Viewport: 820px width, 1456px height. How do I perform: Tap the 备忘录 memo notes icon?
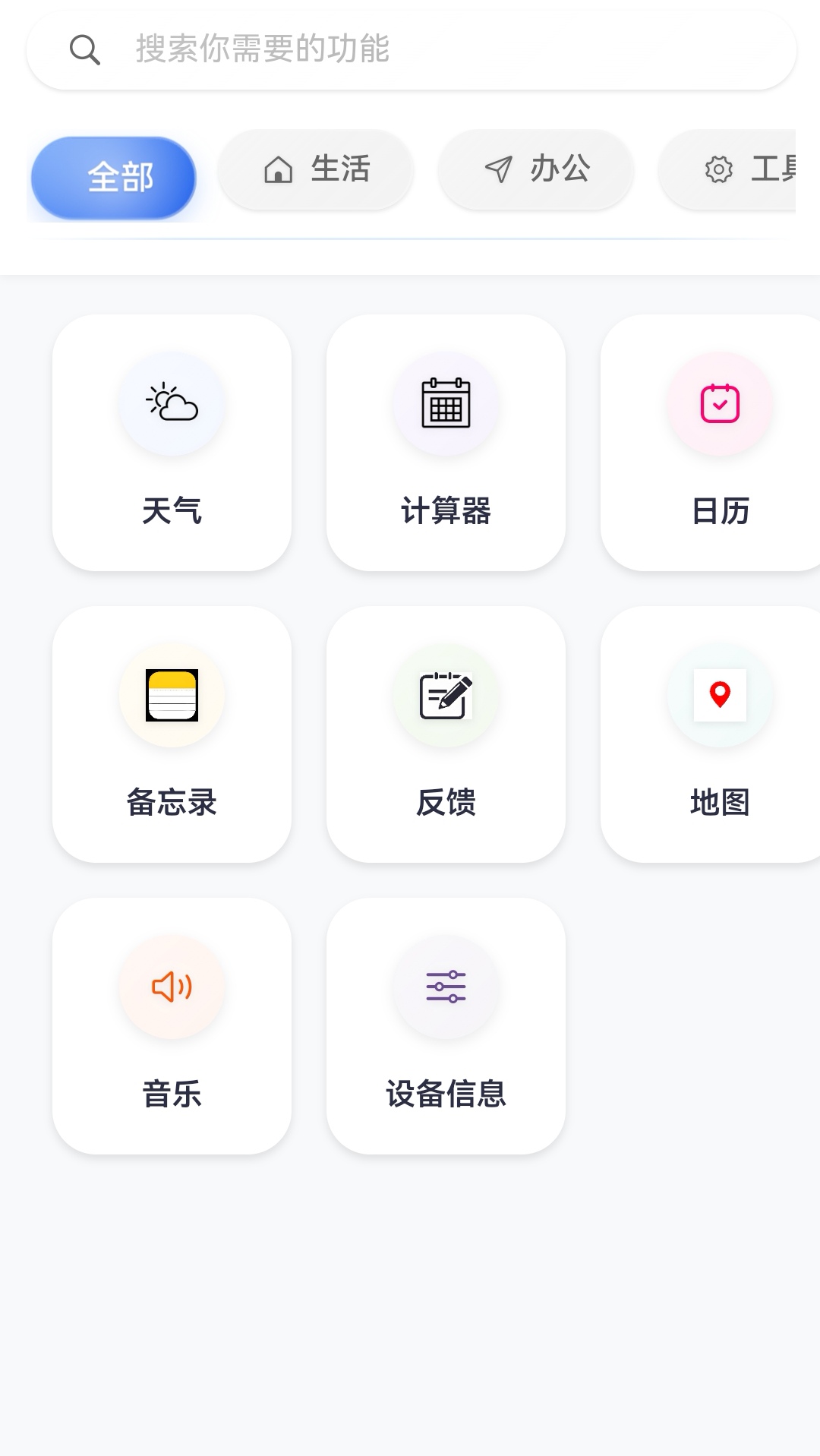click(x=172, y=696)
